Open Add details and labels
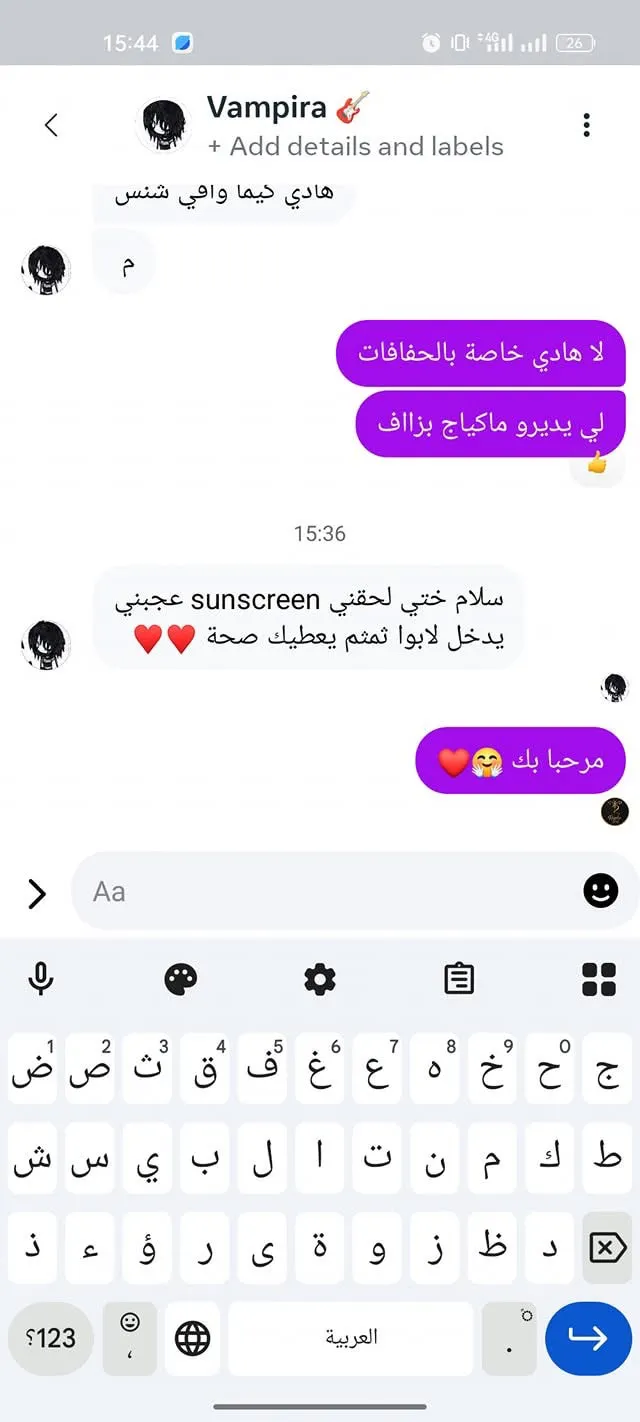The height and width of the screenshot is (1422, 640). [x=356, y=147]
